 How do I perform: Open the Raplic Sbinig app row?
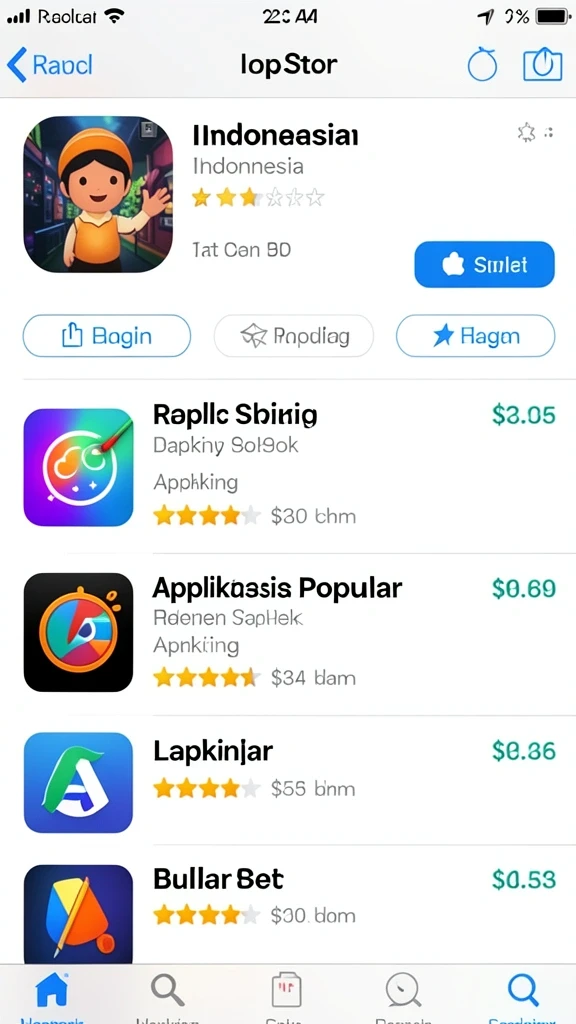(x=288, y=467)
